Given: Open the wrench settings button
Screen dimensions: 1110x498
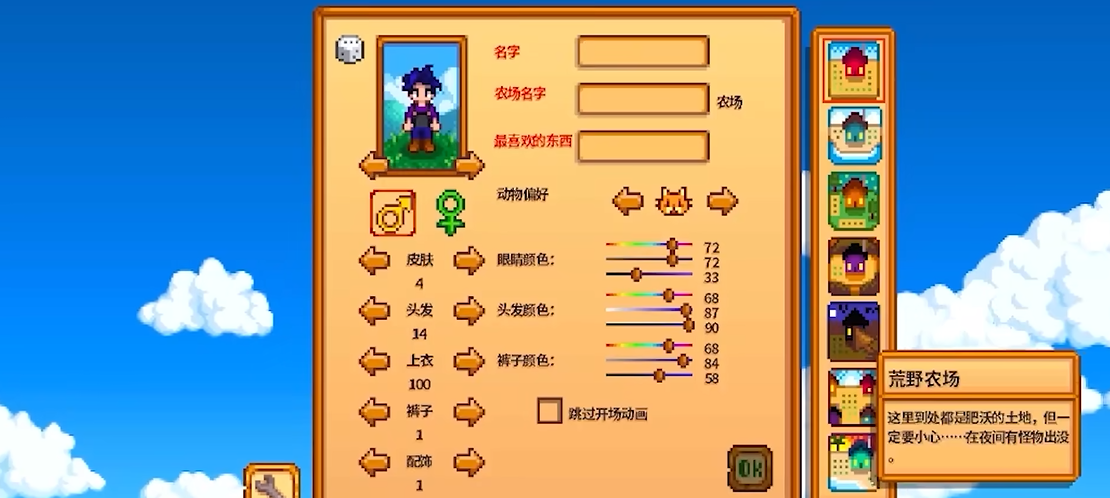Looking at the screenshot, I should coord(271,485).
